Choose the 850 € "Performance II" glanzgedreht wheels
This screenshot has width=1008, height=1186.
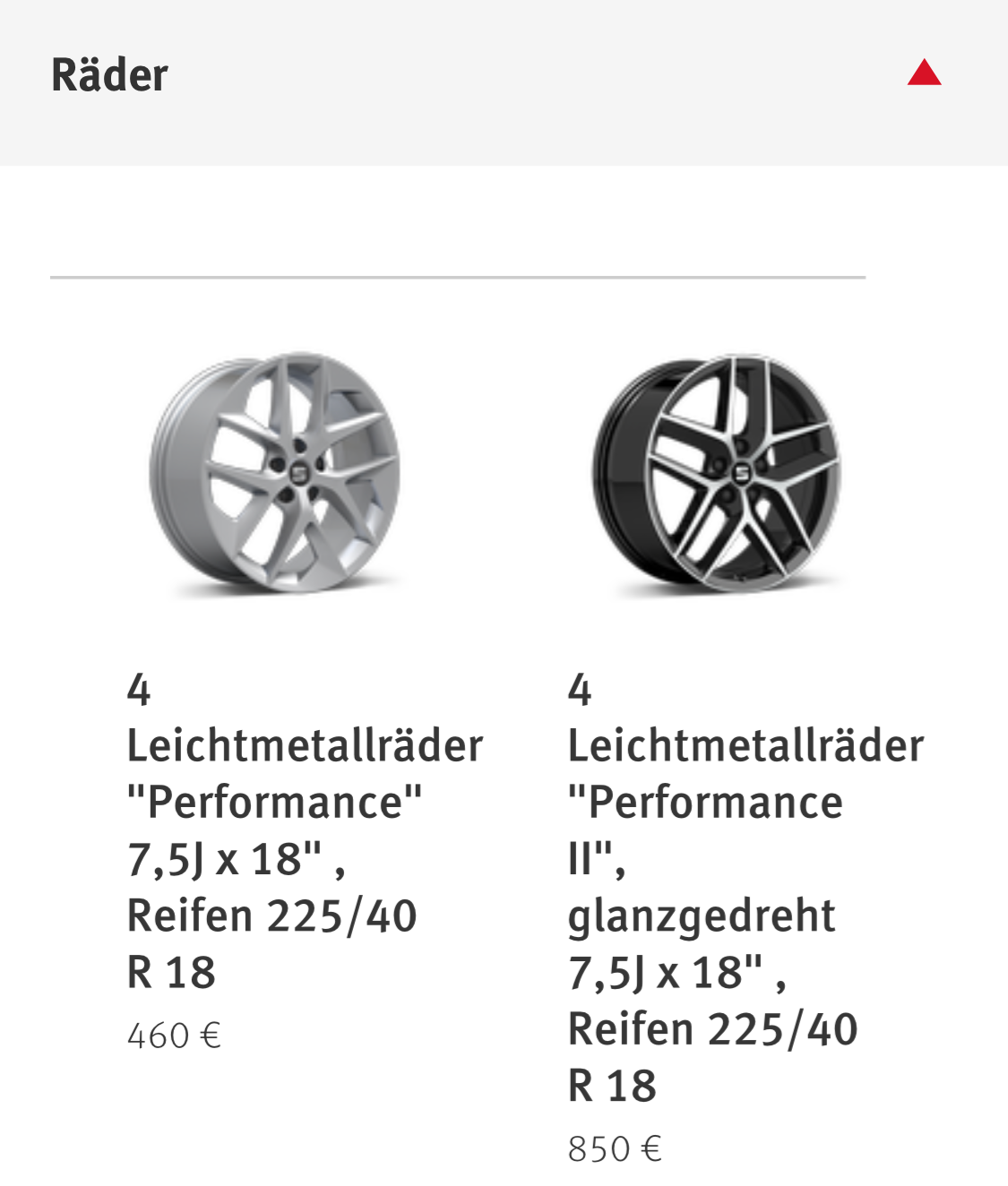[x=716, y=473]
